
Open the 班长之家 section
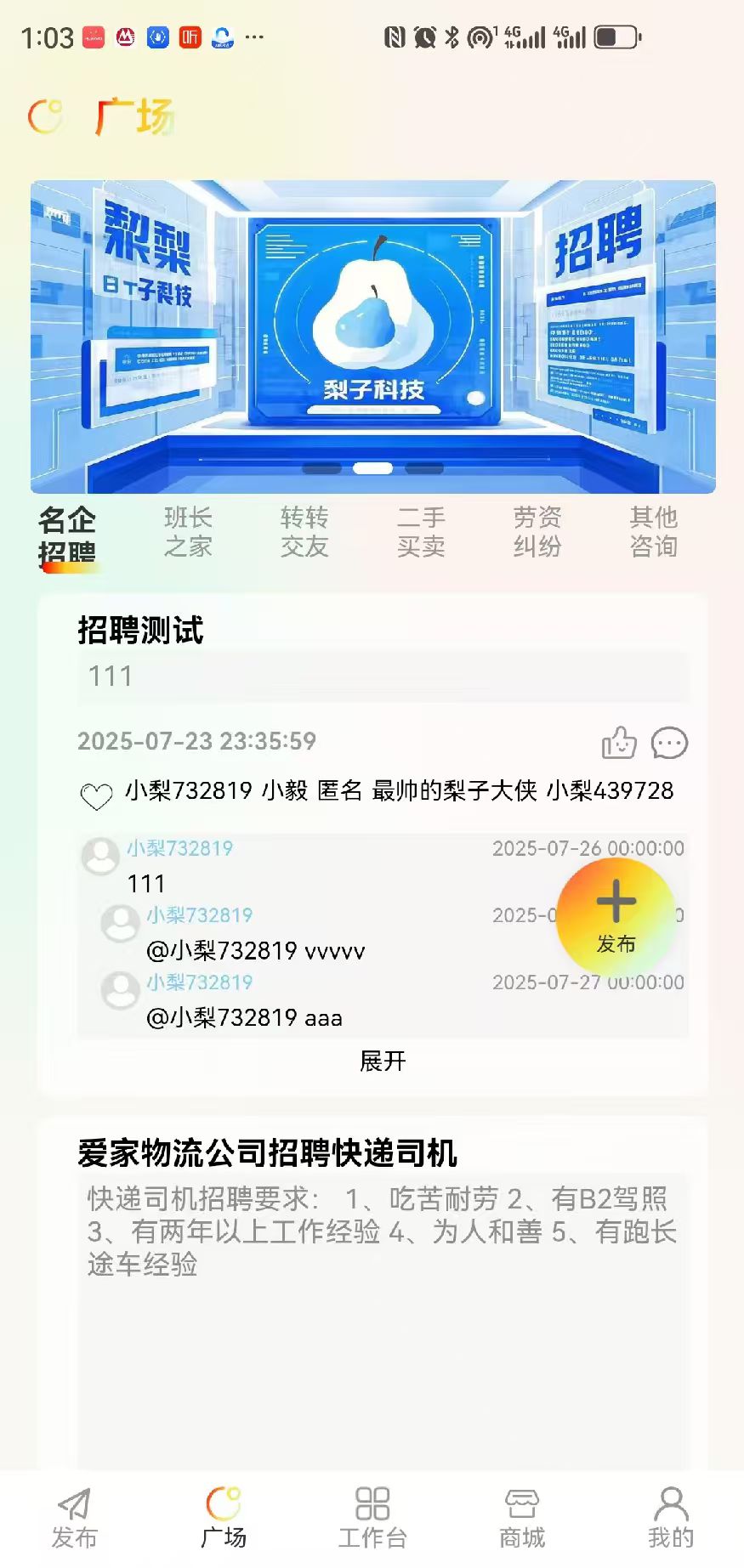point(189,532)
